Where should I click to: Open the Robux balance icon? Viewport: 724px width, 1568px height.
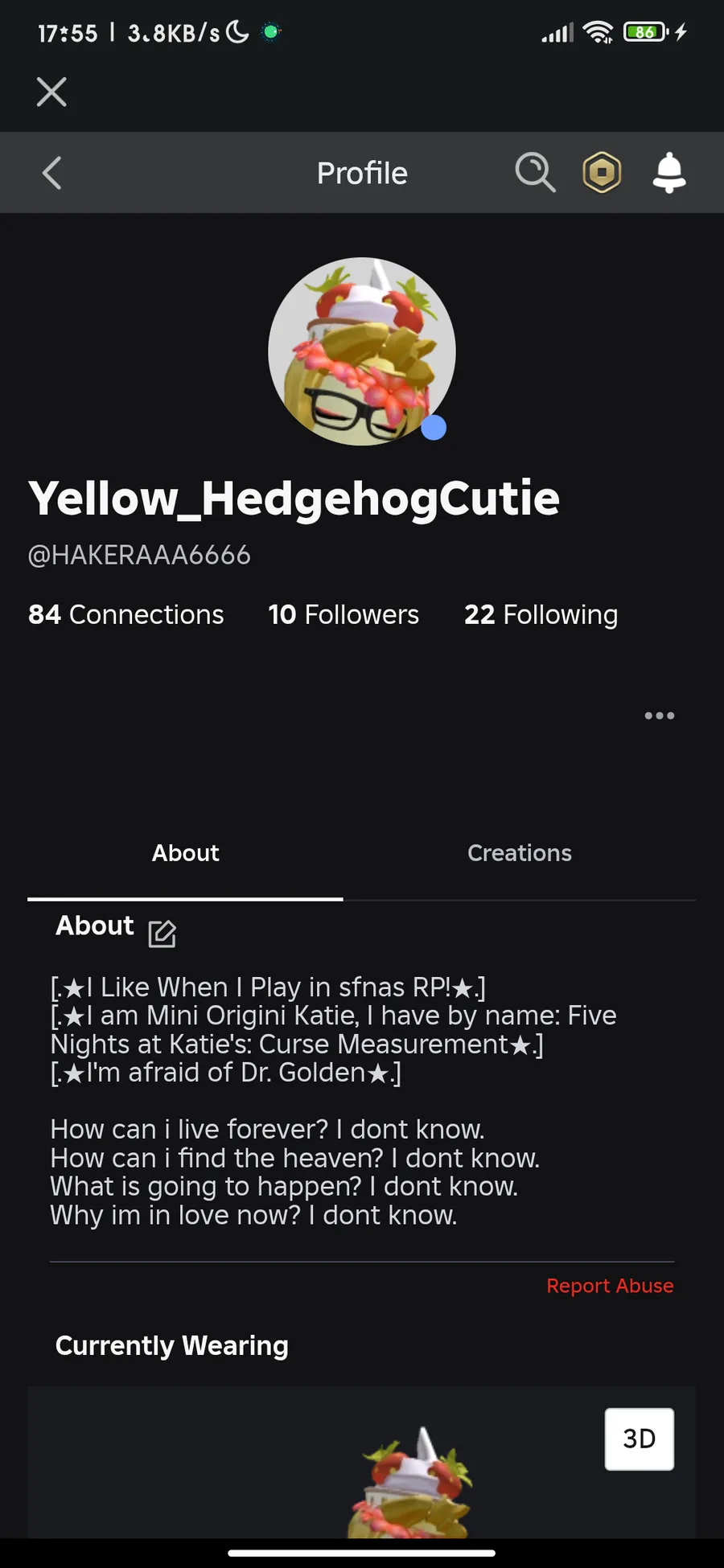pos(602,172)
